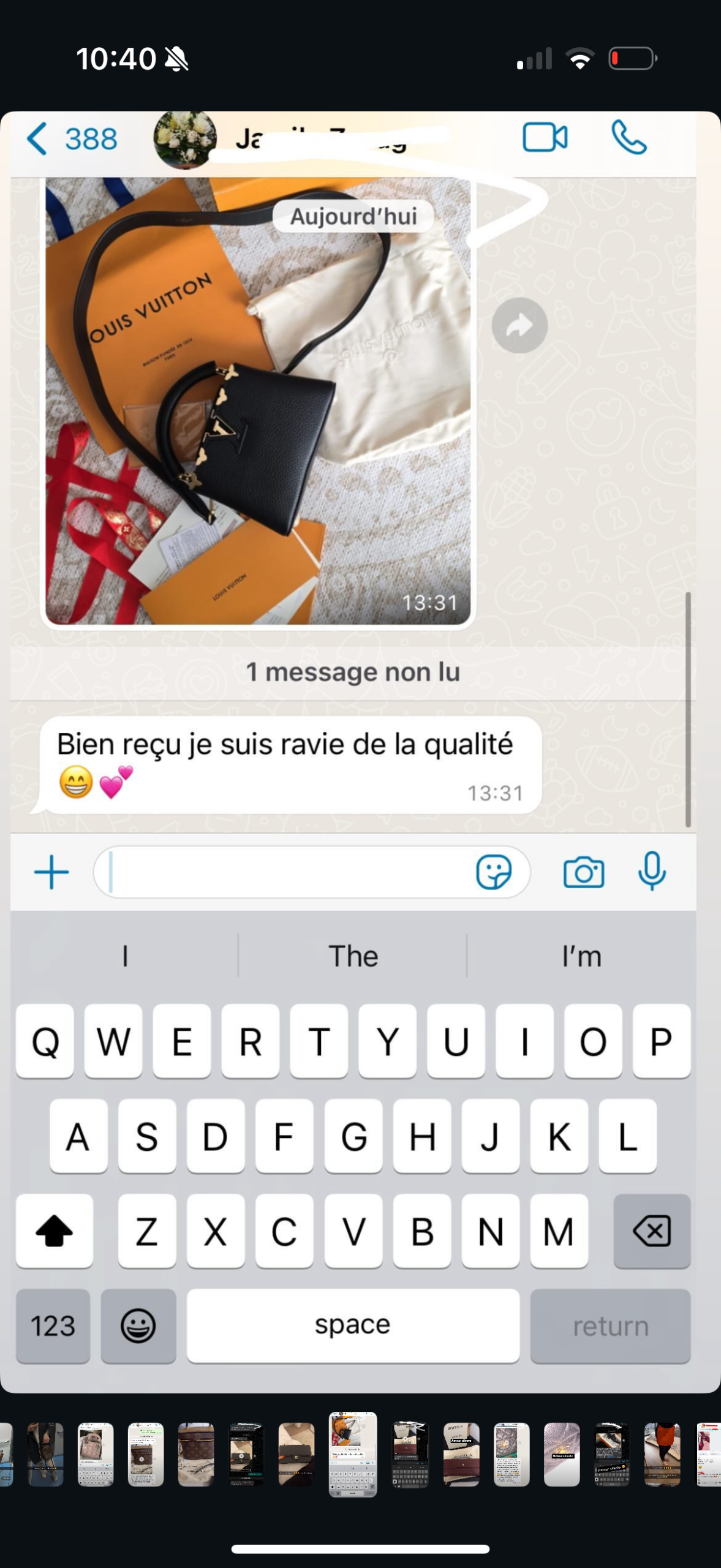721x1568 pixels.
Task: Start a voice call with this contact
Action: tap(629, 137)
